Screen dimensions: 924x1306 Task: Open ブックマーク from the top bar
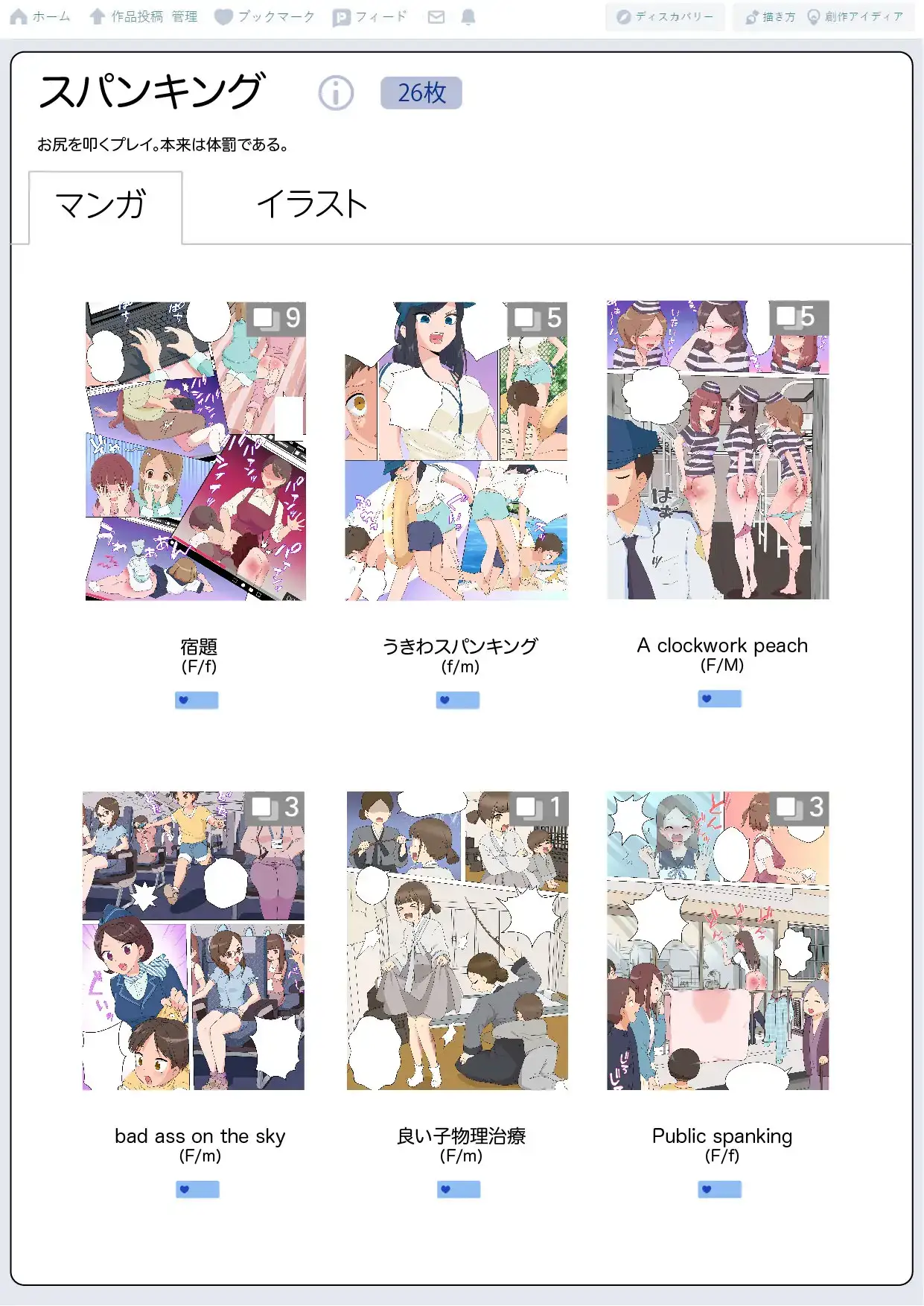coord(264,16)
